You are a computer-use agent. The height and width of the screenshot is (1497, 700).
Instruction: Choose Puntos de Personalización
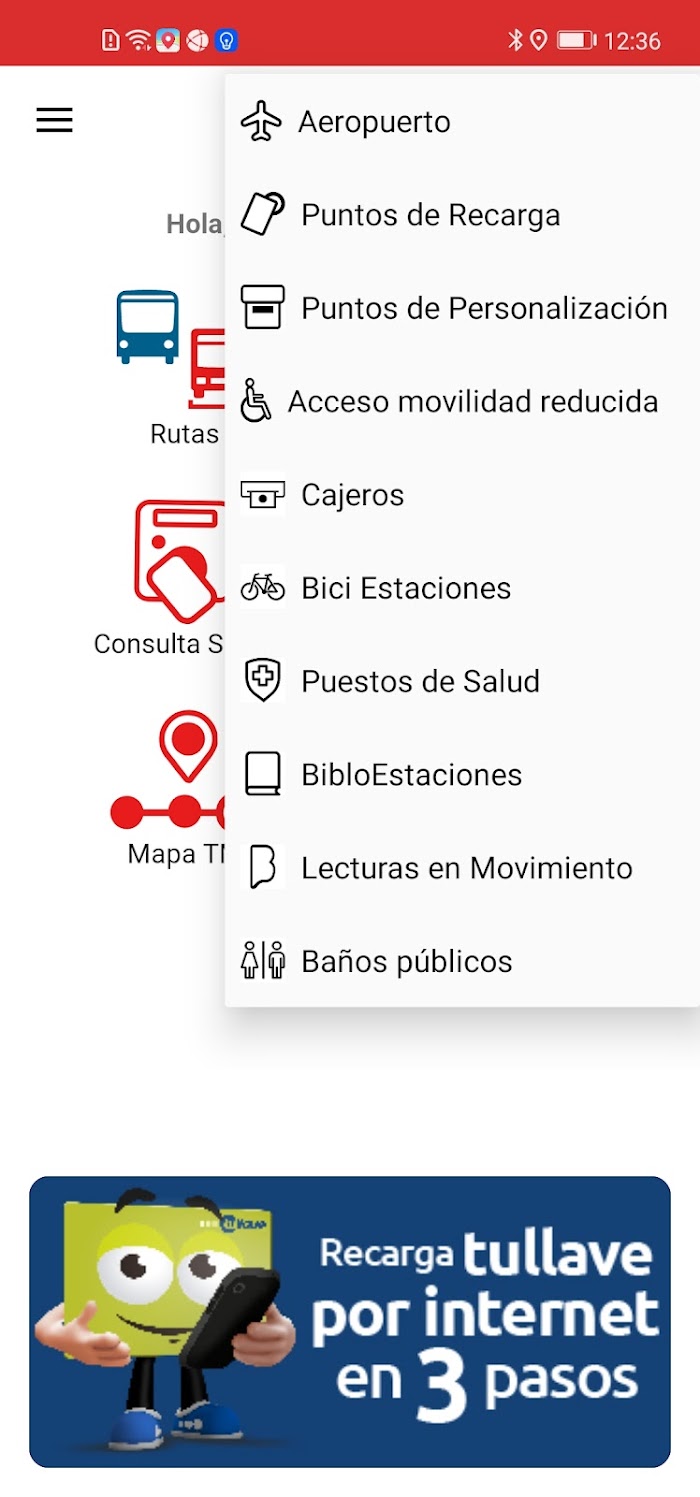tap(462, 307)
